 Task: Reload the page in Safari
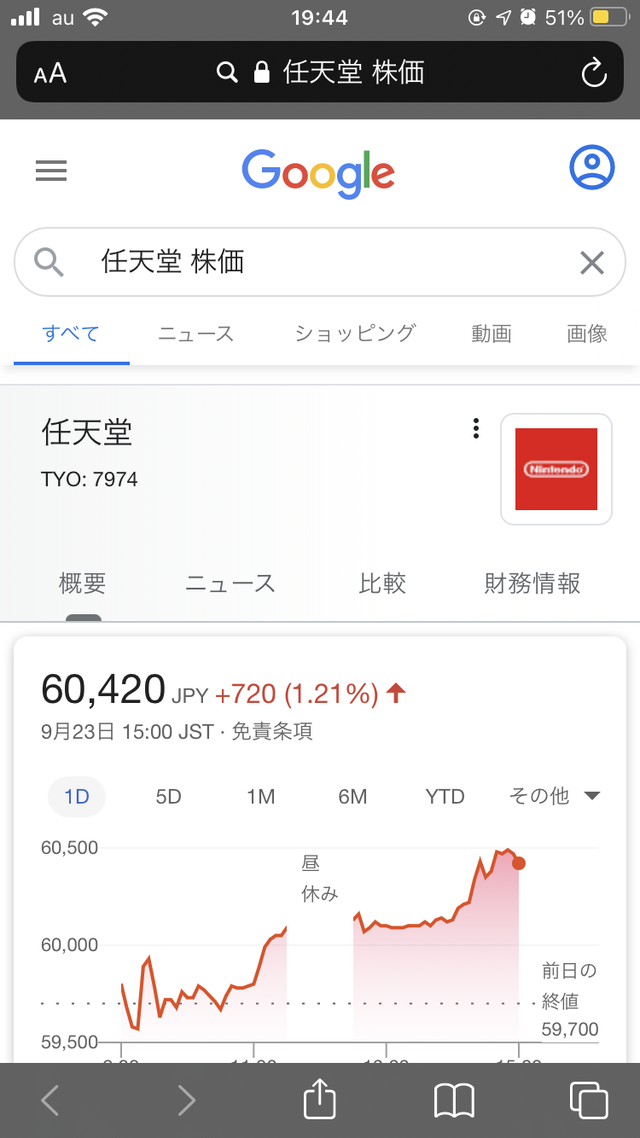(x=593, y=73)
